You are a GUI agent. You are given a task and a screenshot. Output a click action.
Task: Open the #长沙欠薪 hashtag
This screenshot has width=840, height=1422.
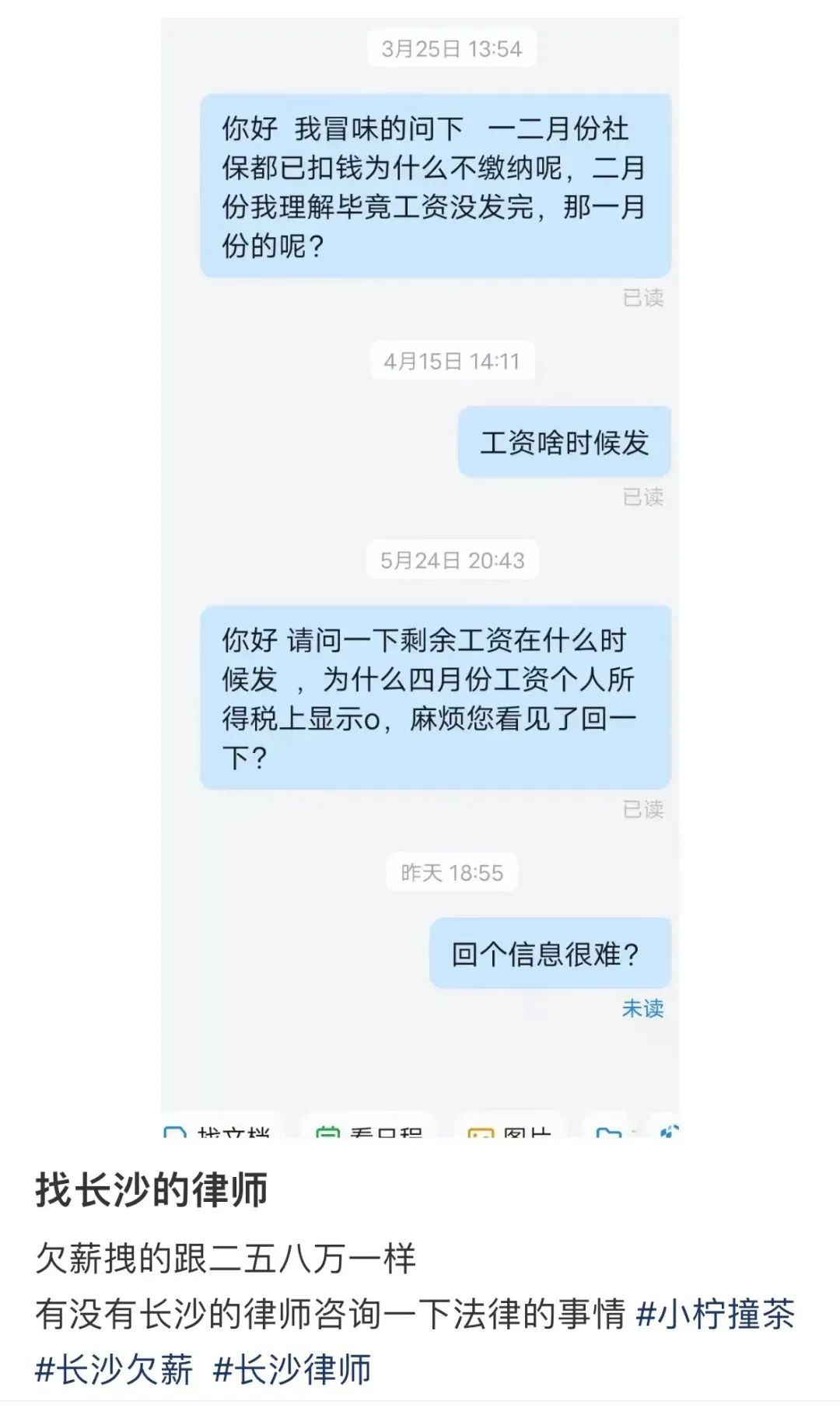click(x=114, y=1369)
